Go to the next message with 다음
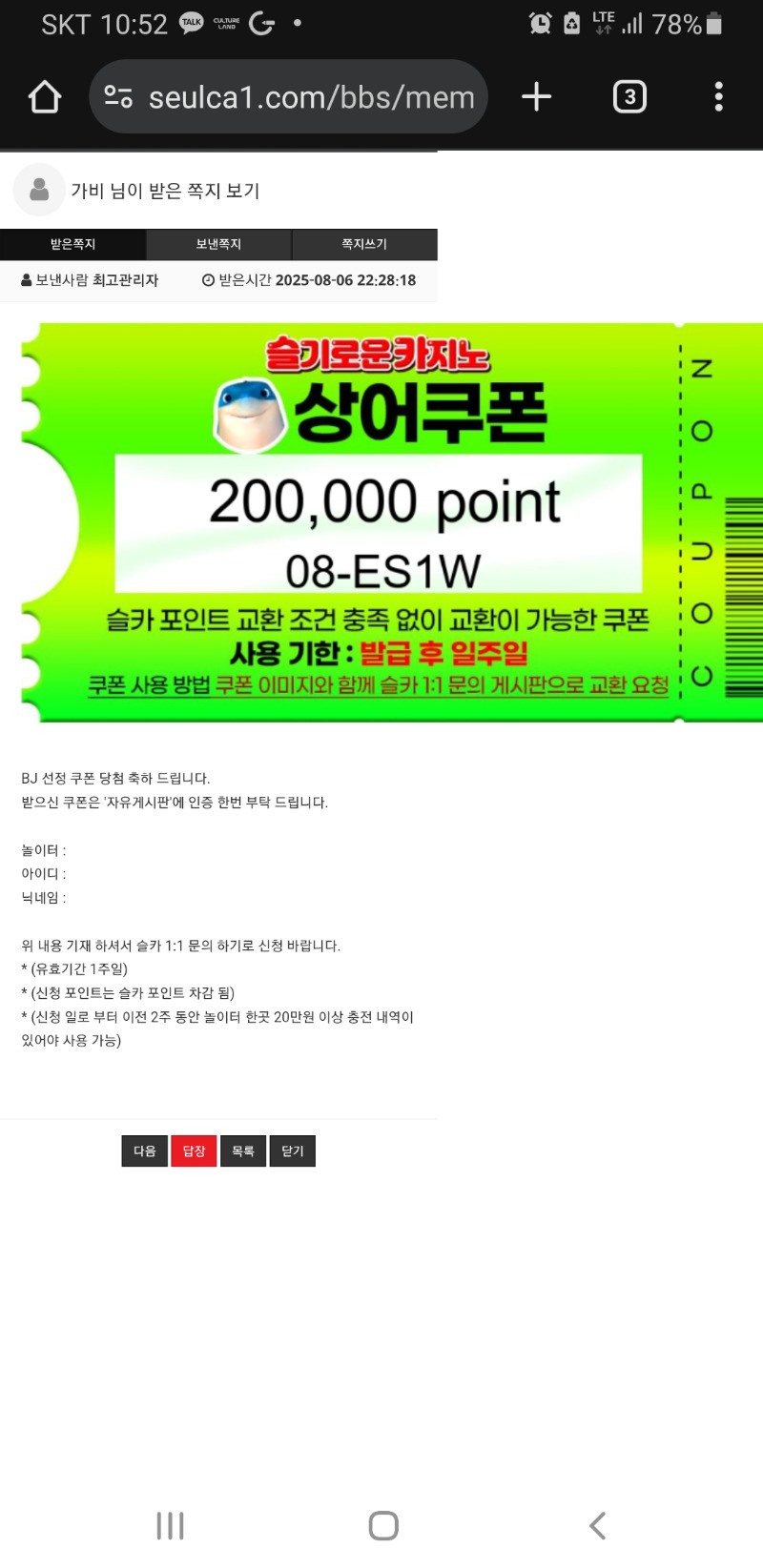 click(x=145, y=1151)
